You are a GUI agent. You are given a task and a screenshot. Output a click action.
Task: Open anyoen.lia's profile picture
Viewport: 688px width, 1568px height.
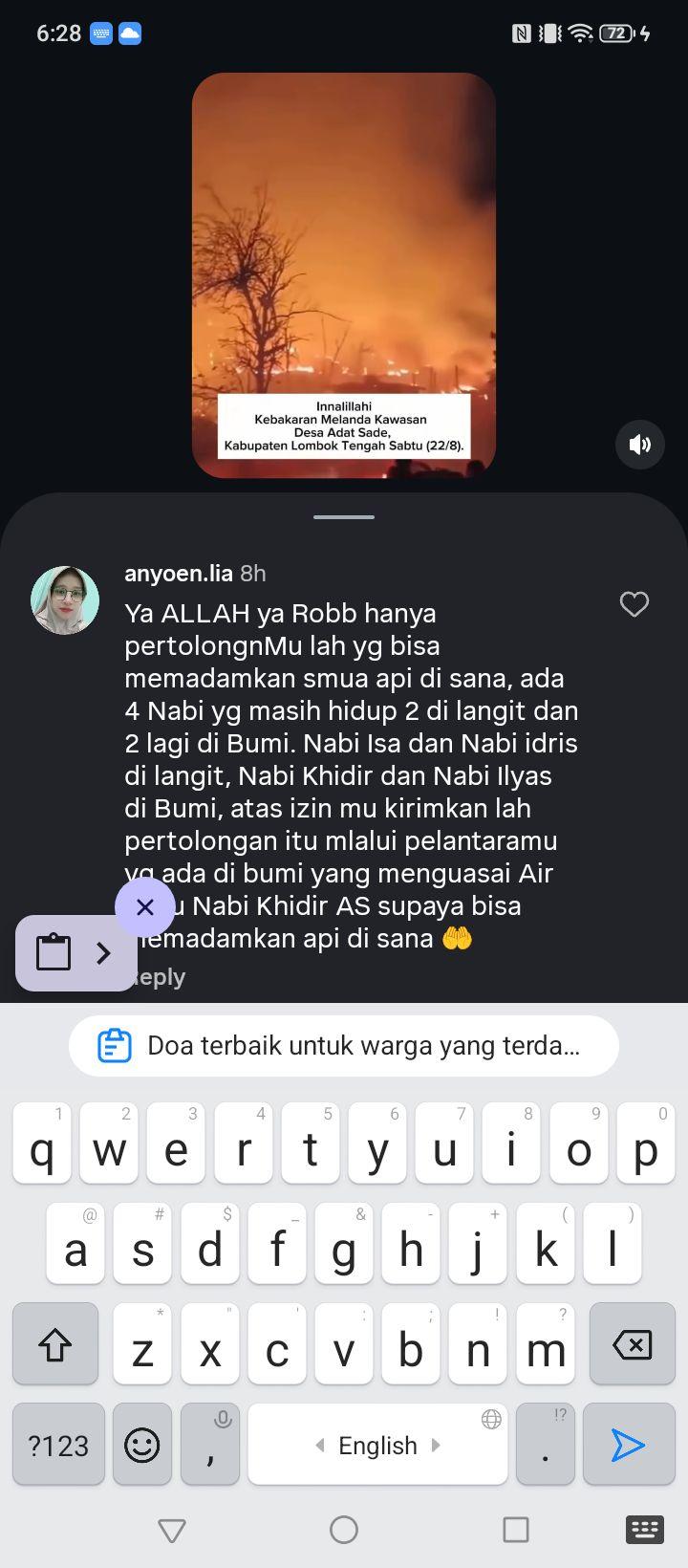[65, 600]
